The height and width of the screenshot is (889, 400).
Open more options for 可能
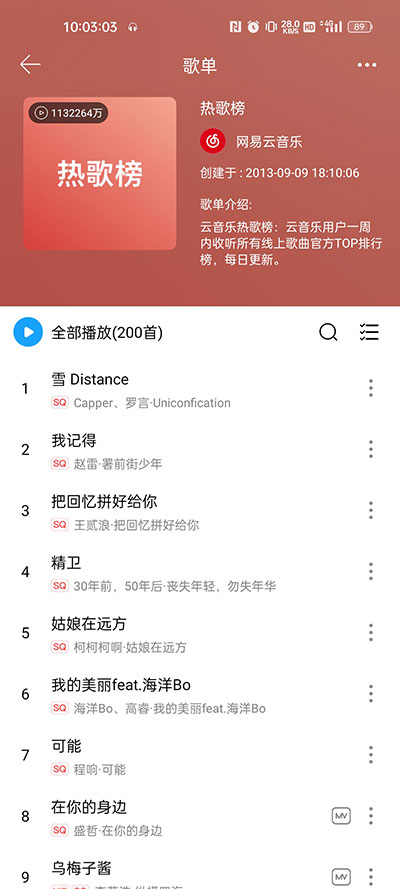[x=371, y=755]
